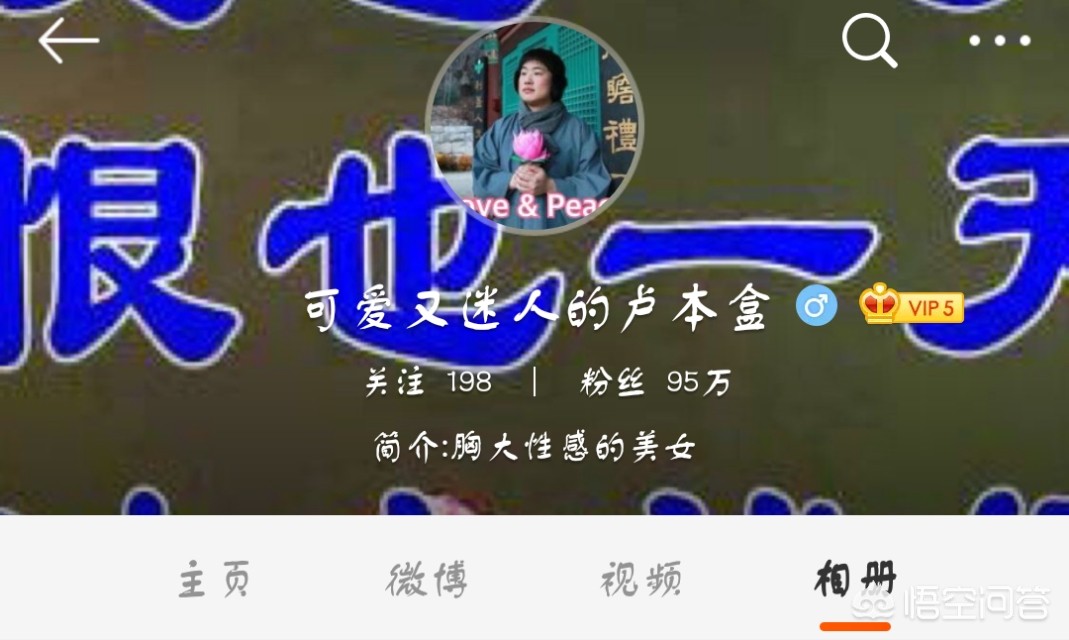Switch to the 视频 tab
The width and height of the screenshot is (1069, 640).
641,580
